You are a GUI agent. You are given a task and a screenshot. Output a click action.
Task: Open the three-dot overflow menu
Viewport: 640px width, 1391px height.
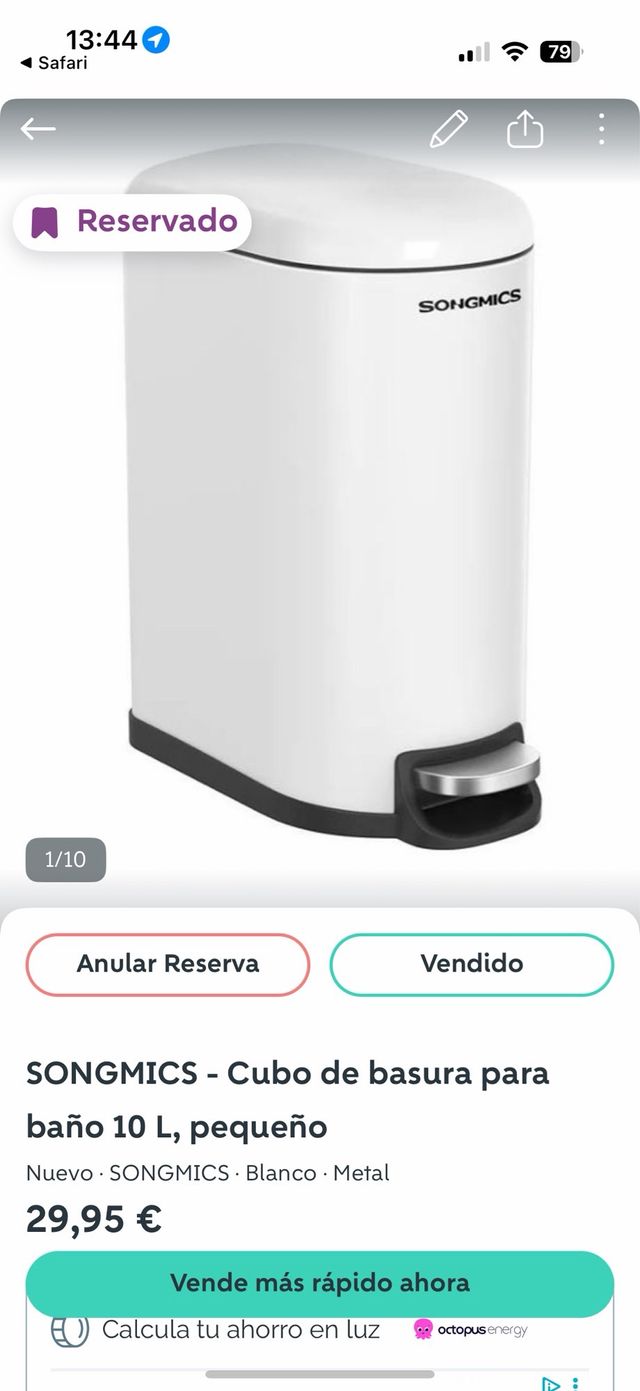point(601,129)
